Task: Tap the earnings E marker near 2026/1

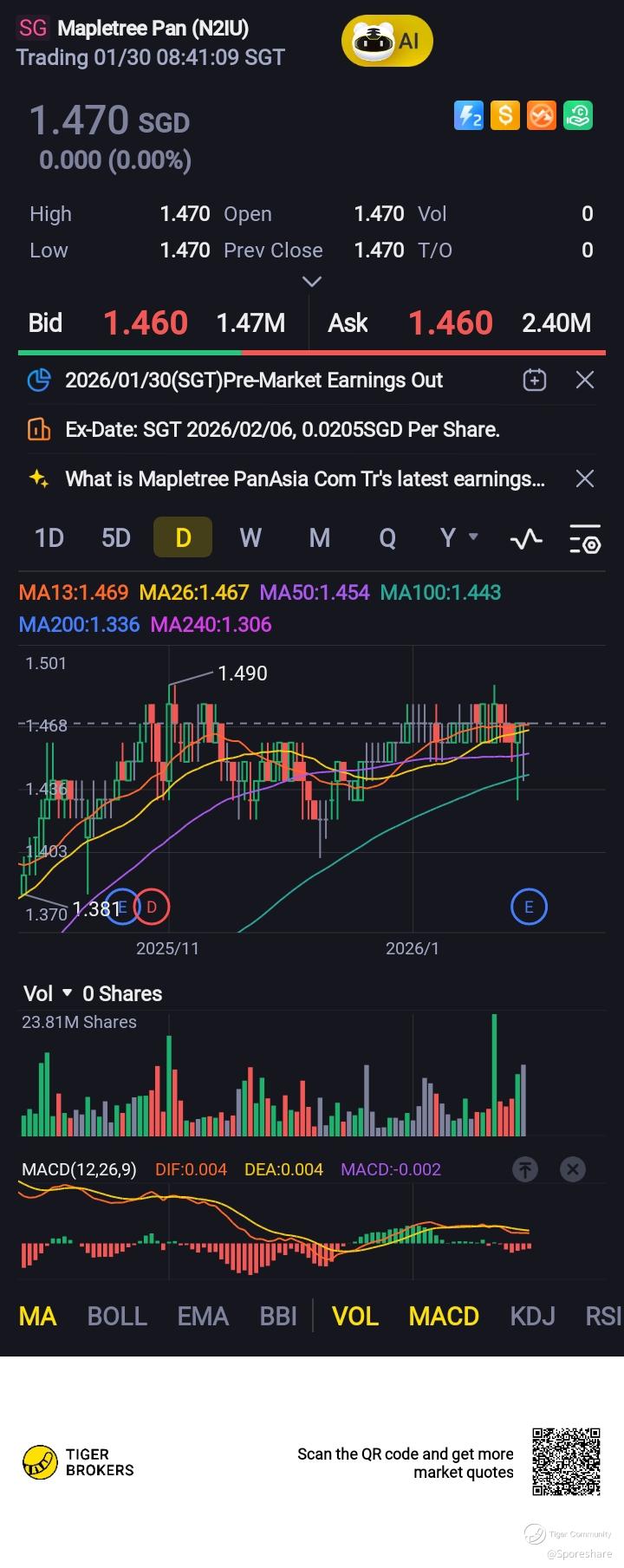Action: (529, 908)
